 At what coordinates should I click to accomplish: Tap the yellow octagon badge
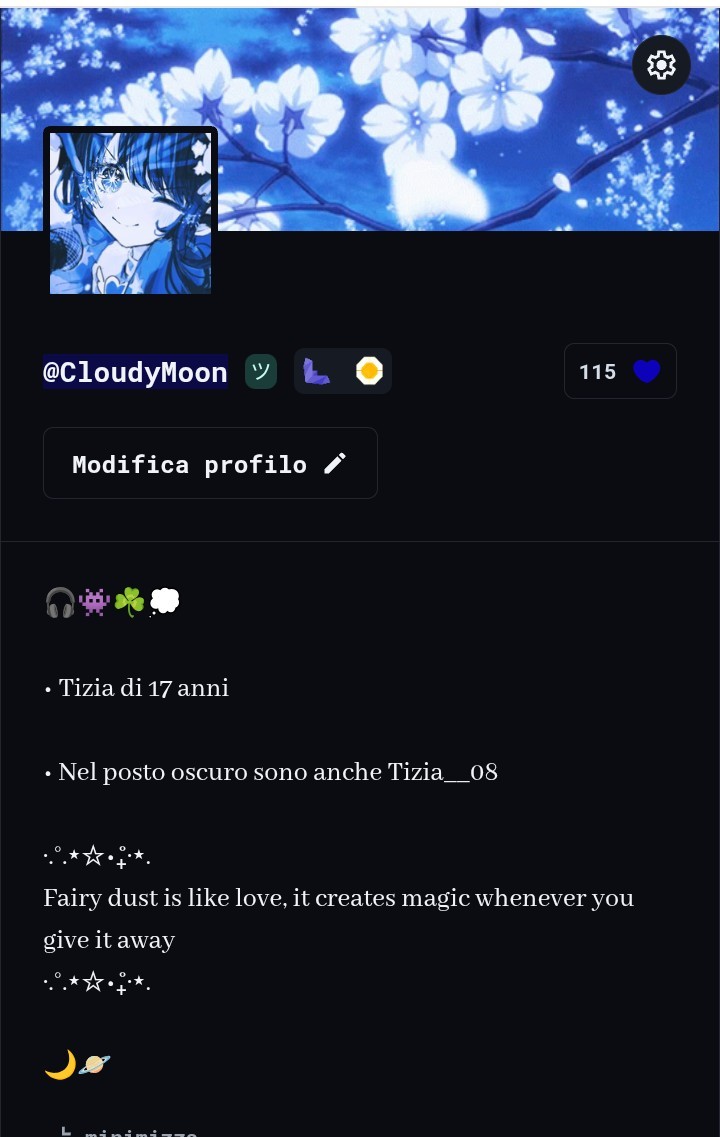coord(369,371)
